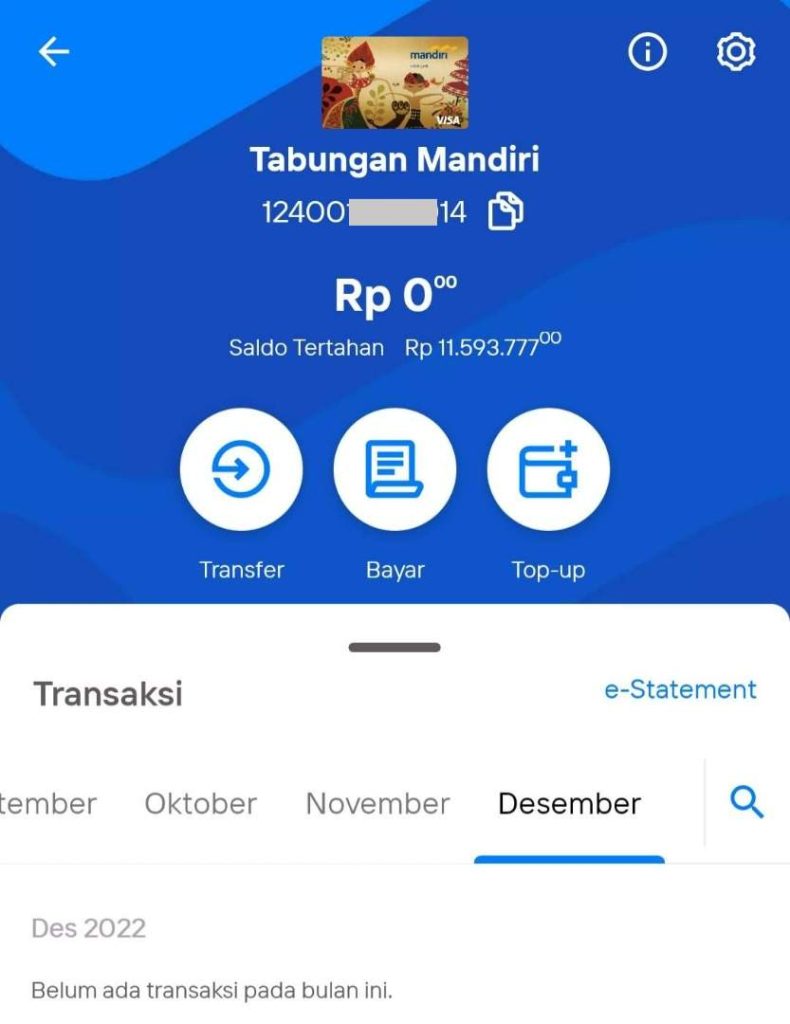Tap the Tabungan Mandiri account name
This screenshot has width=790, height=1024.
[x=395, y=159]
